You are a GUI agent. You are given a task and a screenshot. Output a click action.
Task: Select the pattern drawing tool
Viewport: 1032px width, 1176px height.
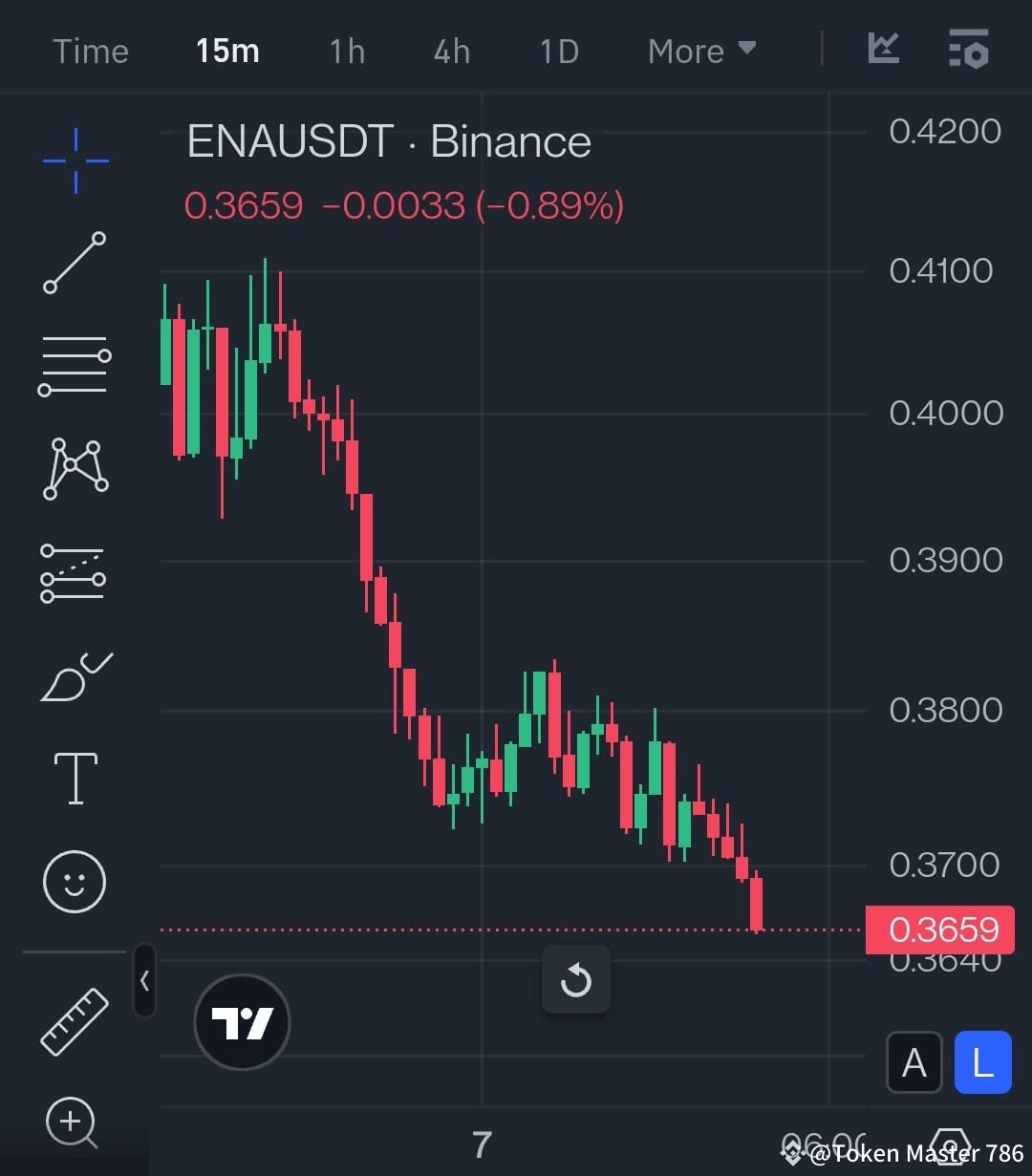pos(74,466)
